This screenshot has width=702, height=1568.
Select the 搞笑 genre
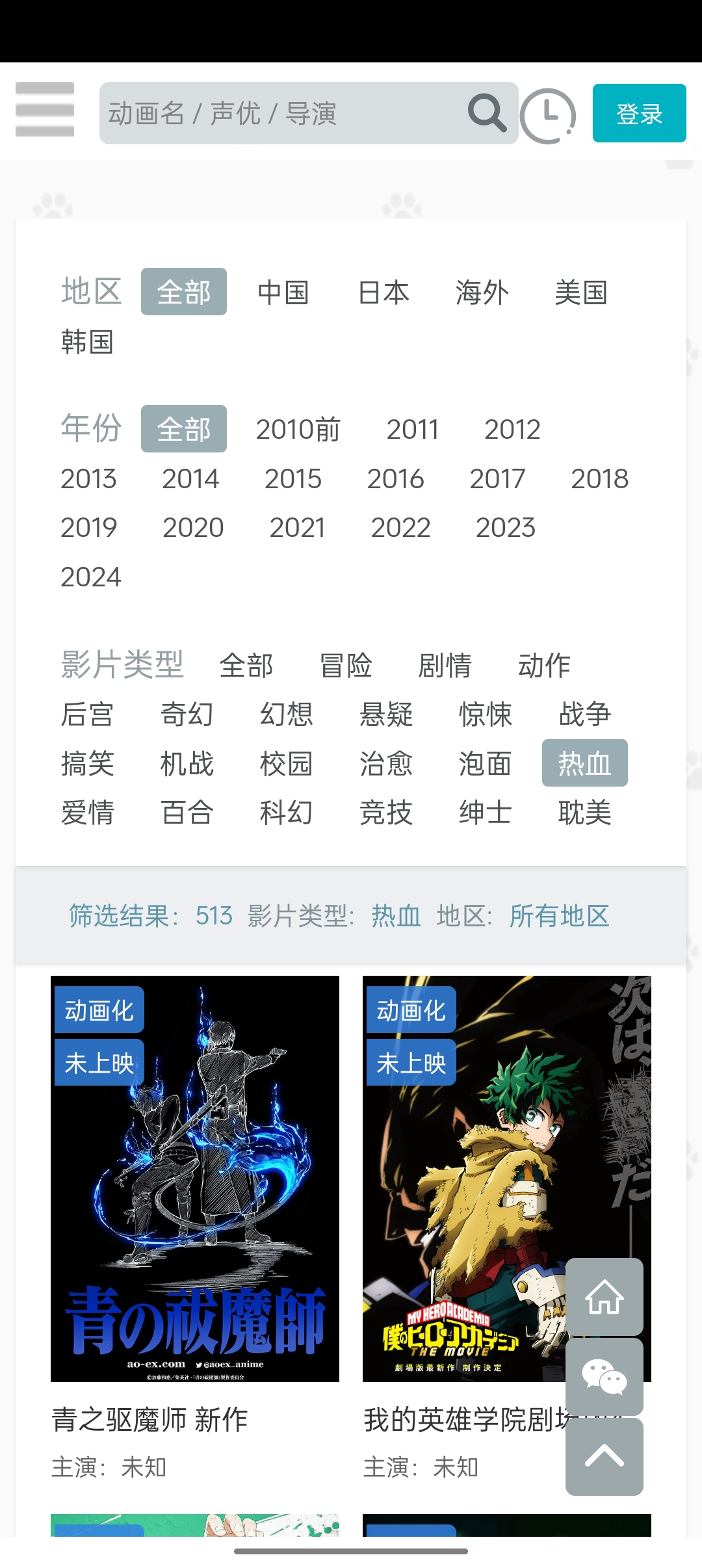(x=87, y=763)
